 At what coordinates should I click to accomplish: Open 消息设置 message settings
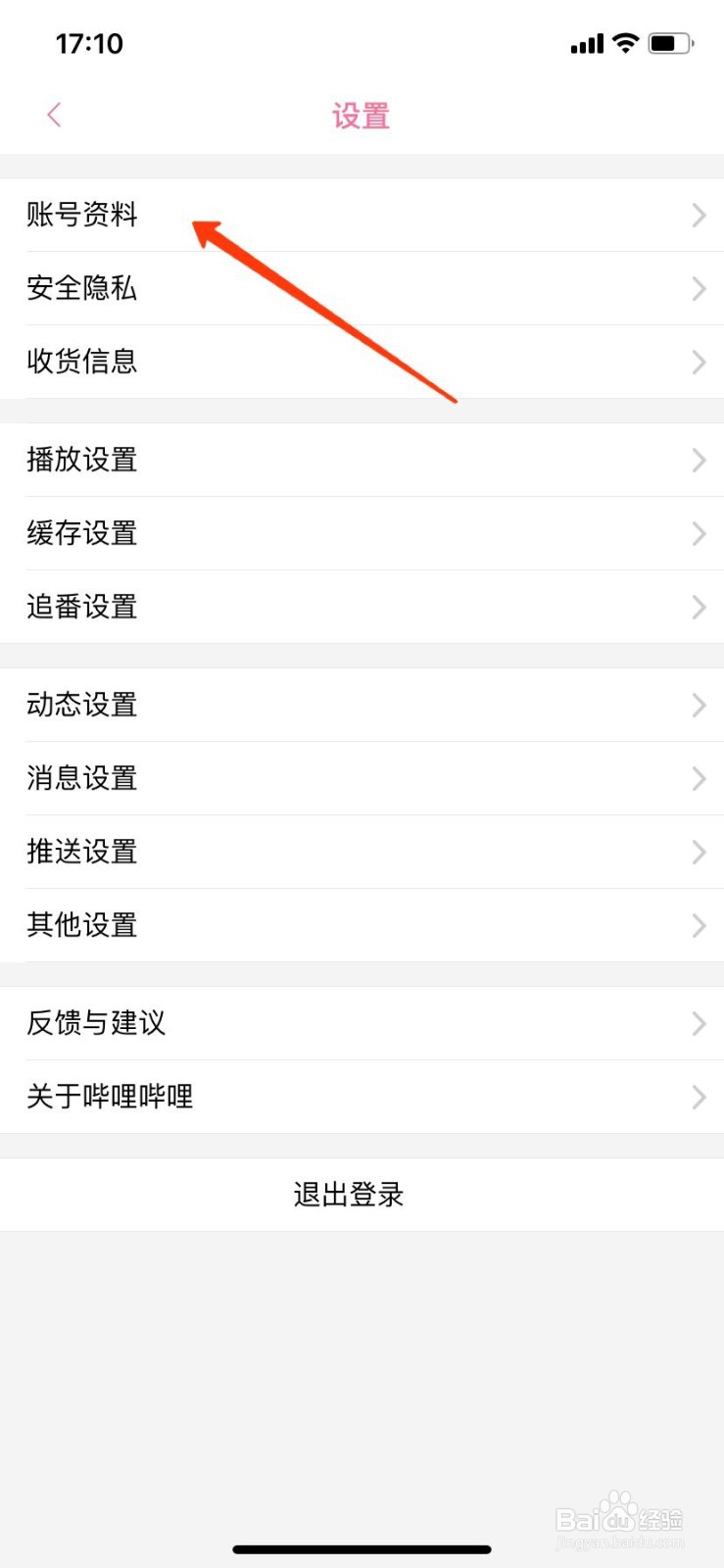(x=82, y=778)
